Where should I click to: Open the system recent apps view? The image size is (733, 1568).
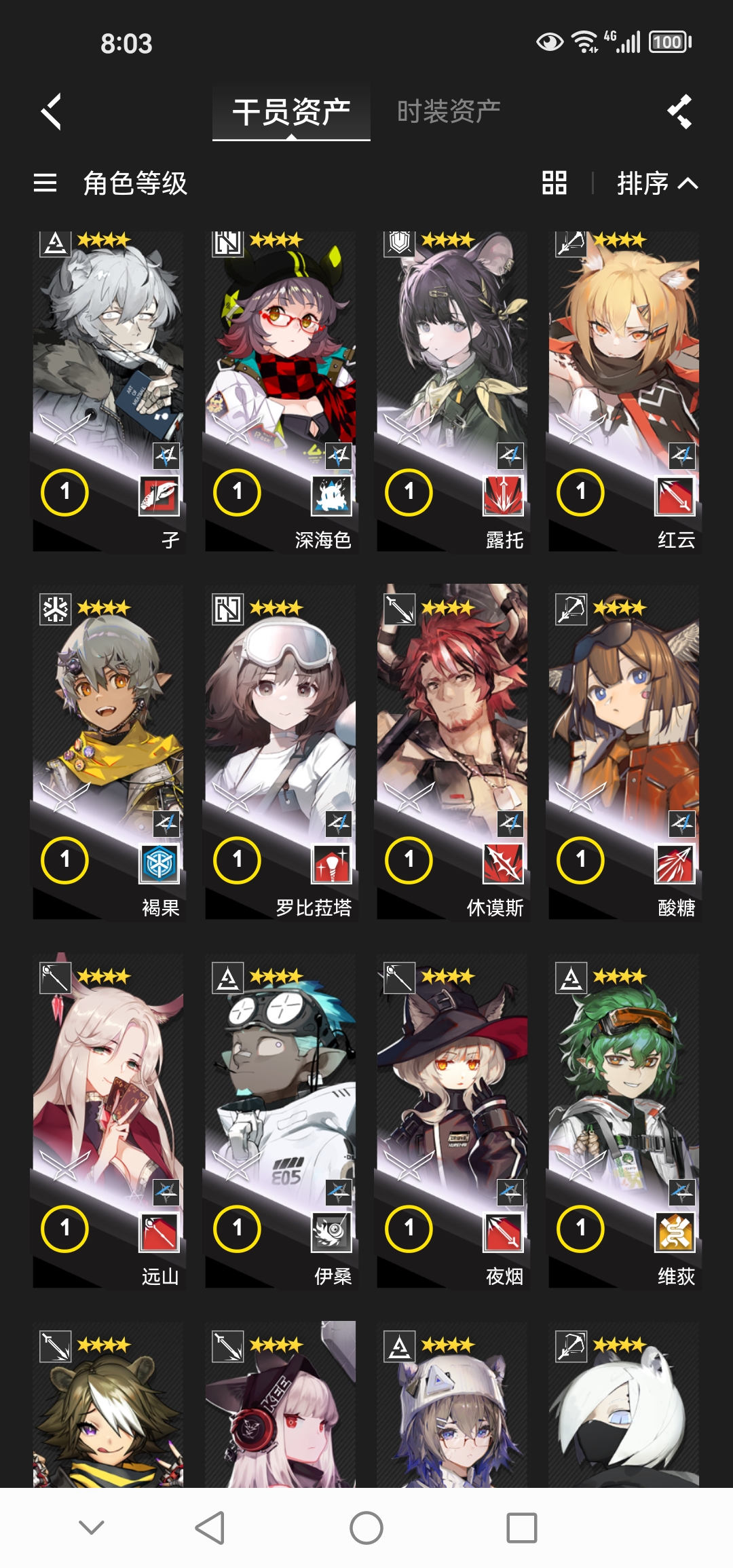tap(522, 1528)
